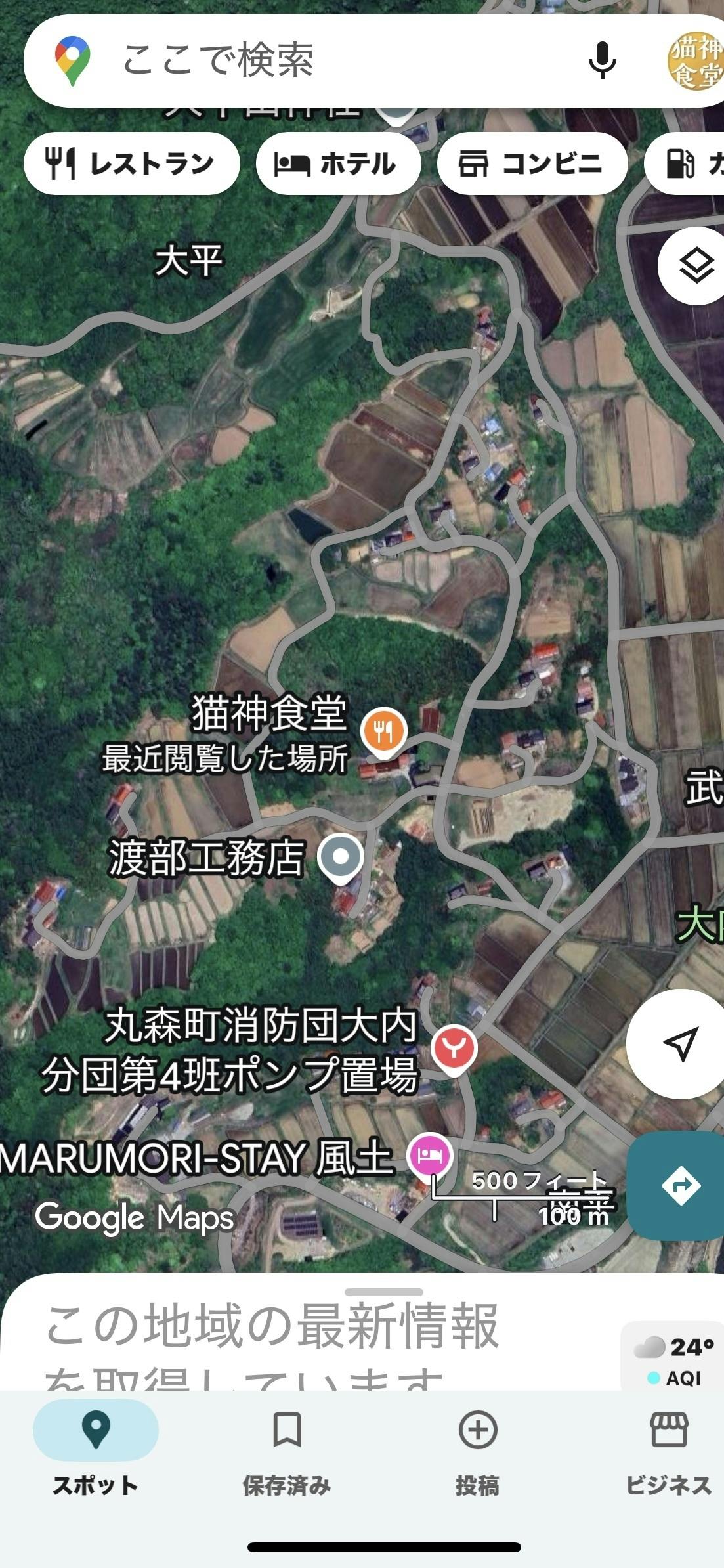Show コンビニ locations on the map
Image resolution: width=724 pixels, height=1568 pixels.
coord(532,163)
